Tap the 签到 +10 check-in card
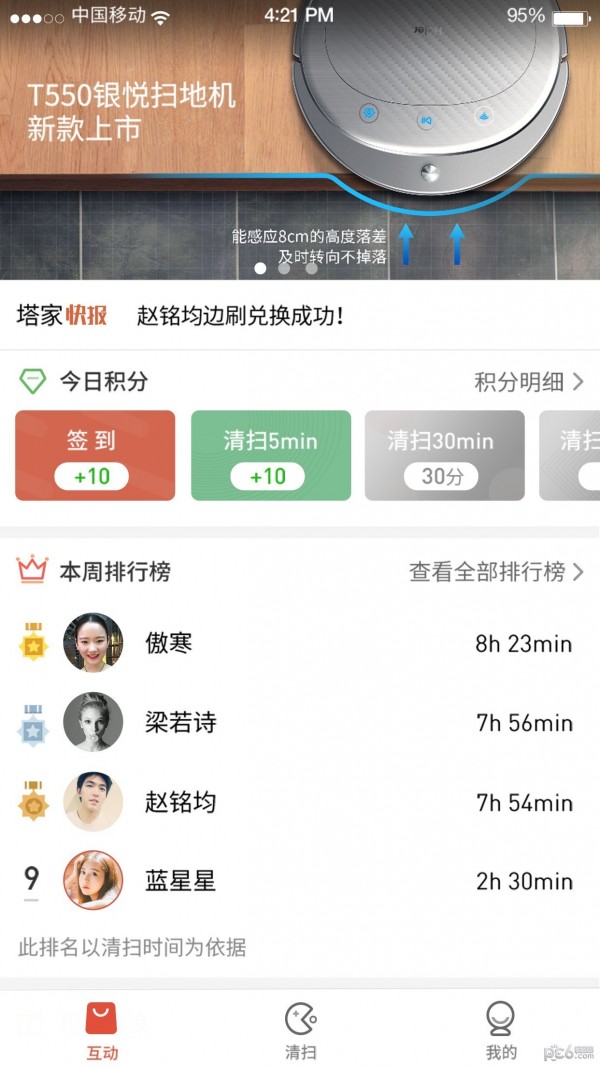This screenshot has width=600, height=1067. [95, 456]
